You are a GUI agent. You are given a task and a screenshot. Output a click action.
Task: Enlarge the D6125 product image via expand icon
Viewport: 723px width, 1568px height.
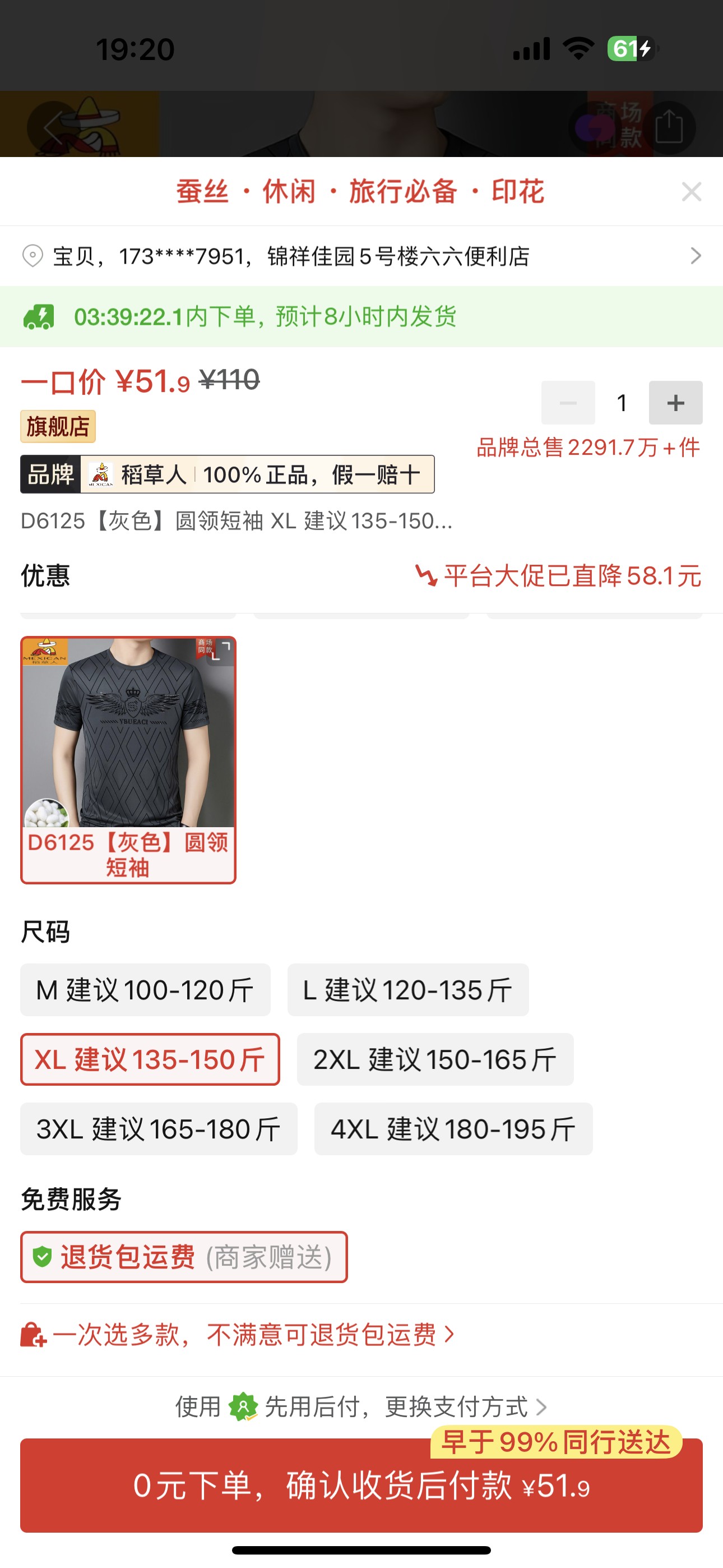click(221, 651)
